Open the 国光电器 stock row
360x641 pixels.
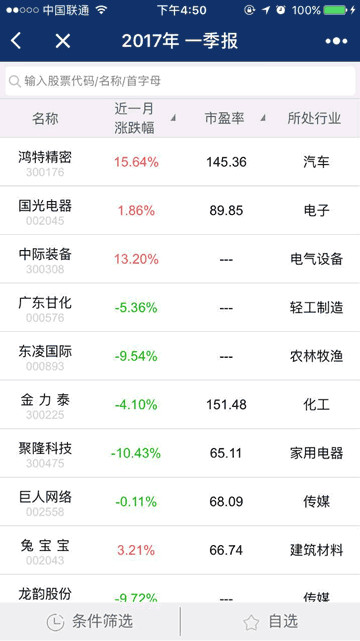pyautogui.click(x=180, y=211)
